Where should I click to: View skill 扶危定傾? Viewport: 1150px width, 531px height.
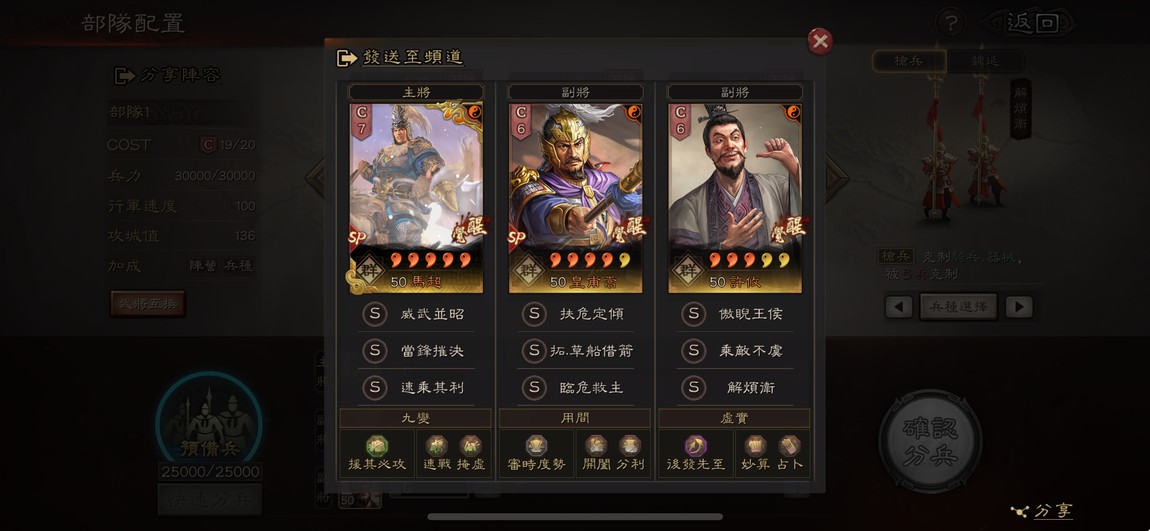pyautogui.click(x=575, y=314)
